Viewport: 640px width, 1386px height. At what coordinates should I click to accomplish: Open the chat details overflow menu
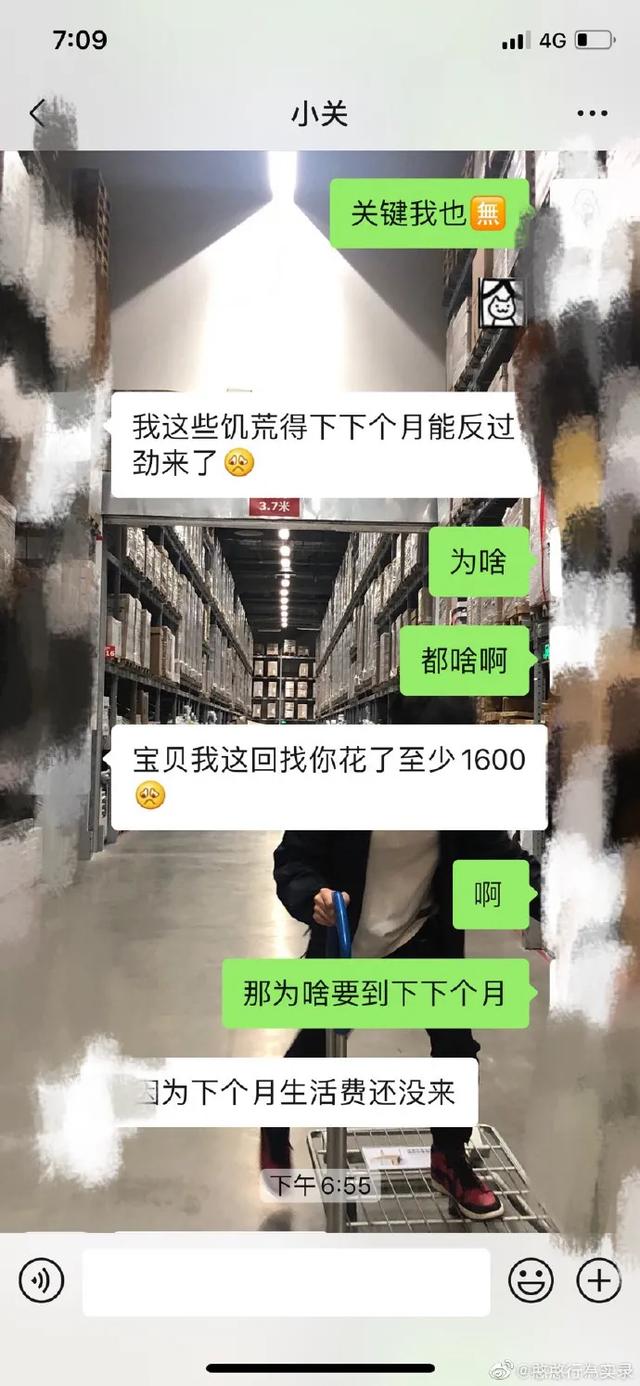(x=592, y=114)
